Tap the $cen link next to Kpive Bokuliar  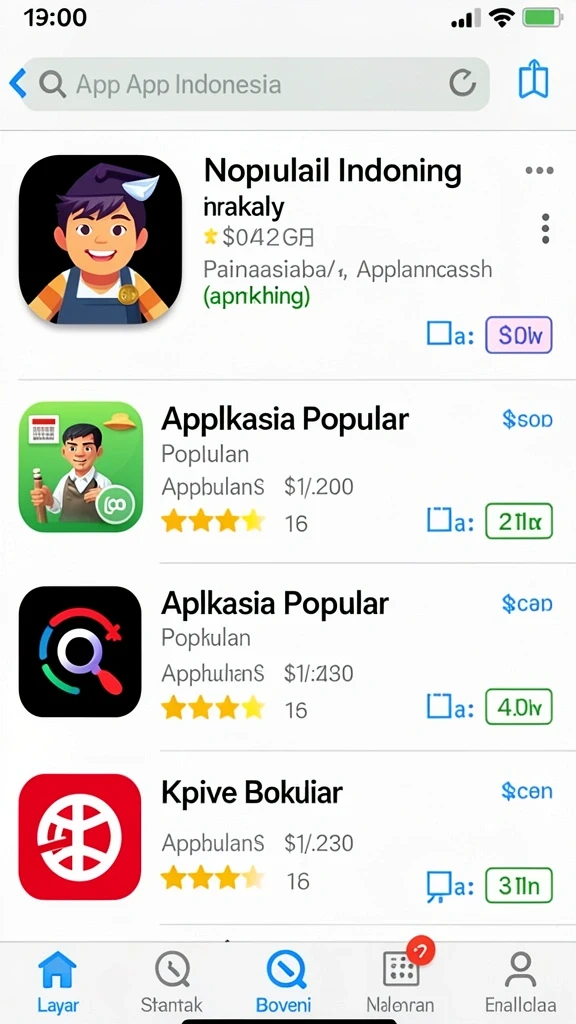[527, 792]
